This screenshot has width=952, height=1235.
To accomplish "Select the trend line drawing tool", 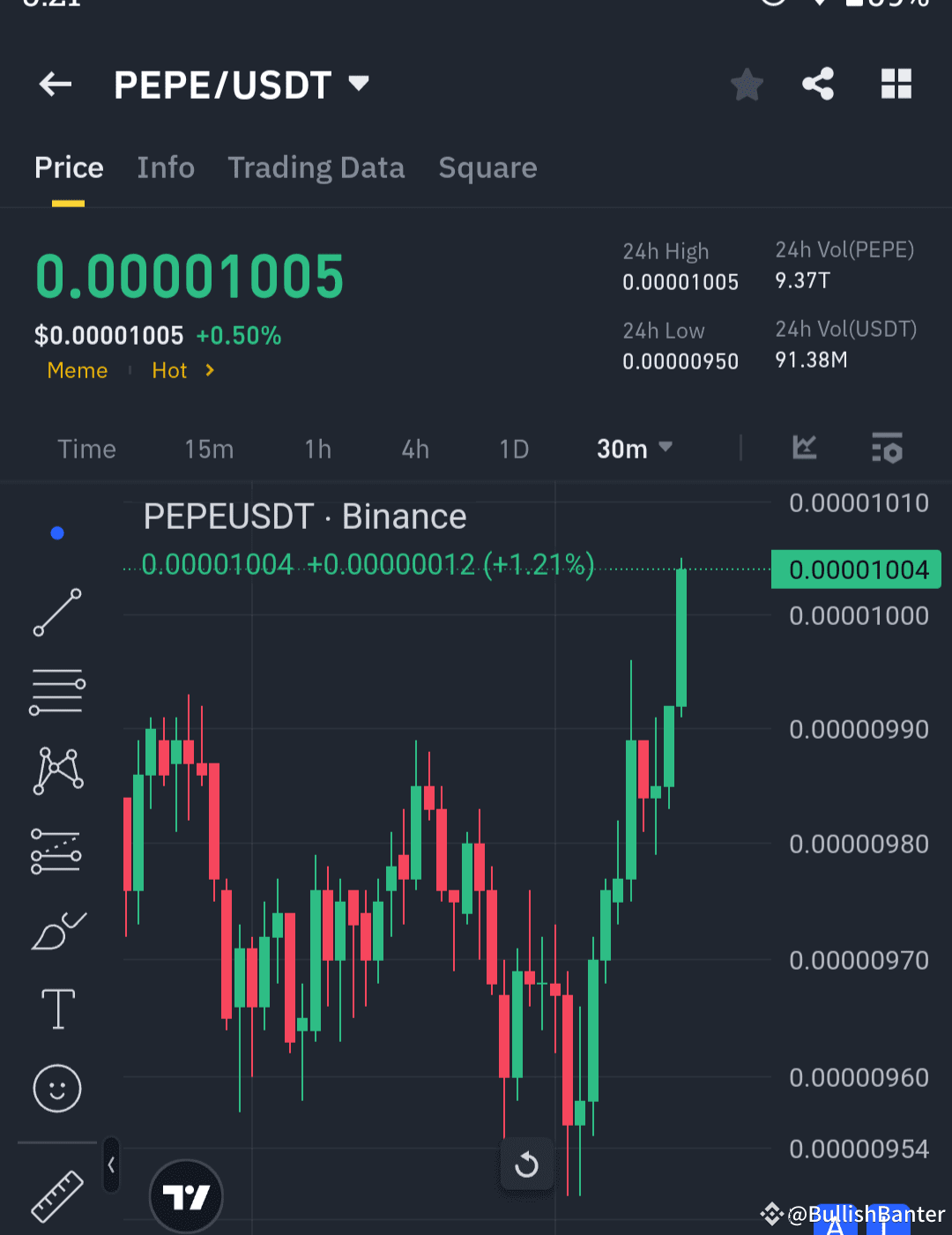I will click(56, 612).
